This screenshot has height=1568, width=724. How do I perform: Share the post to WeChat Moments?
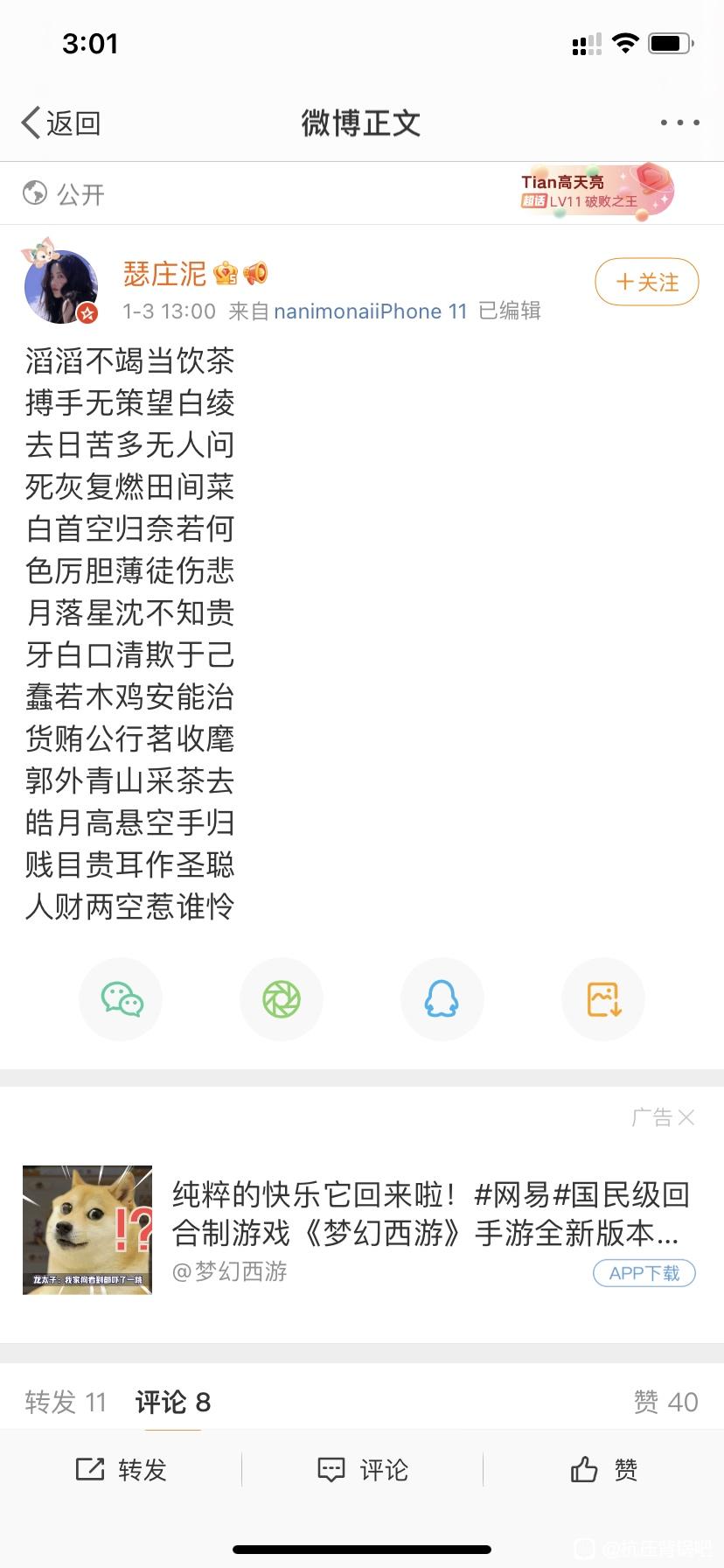point(282,999)
